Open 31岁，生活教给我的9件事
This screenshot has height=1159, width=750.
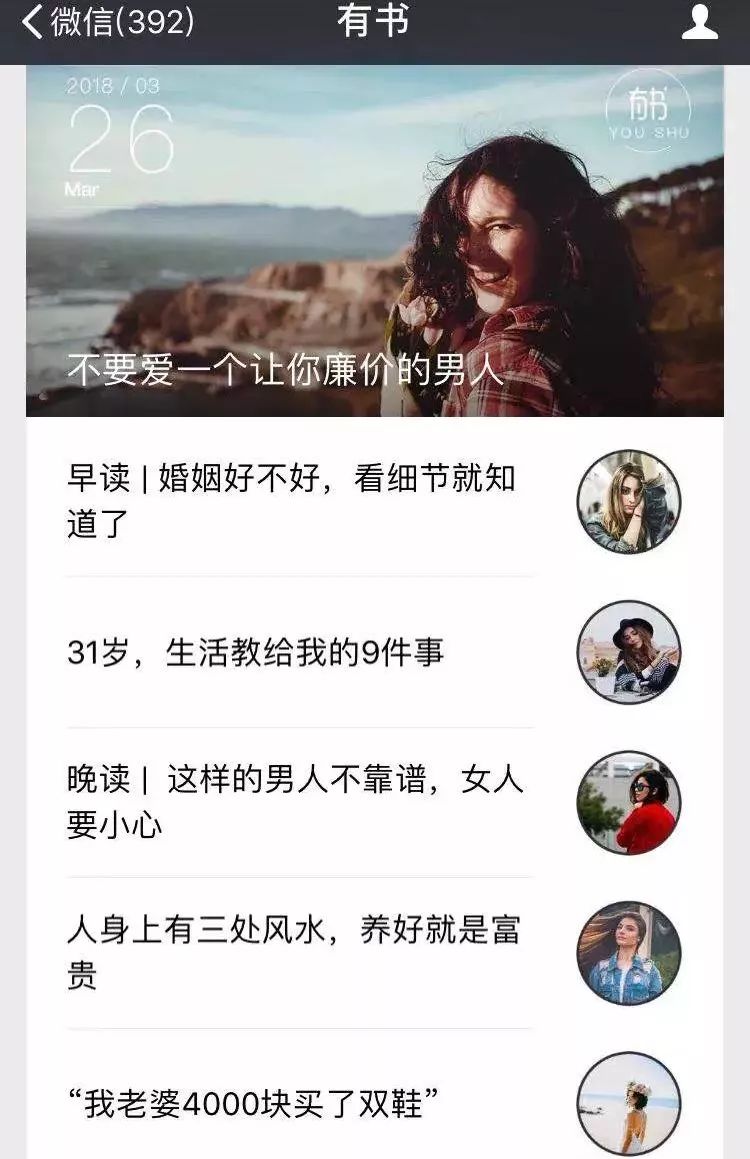coord(256,653)
